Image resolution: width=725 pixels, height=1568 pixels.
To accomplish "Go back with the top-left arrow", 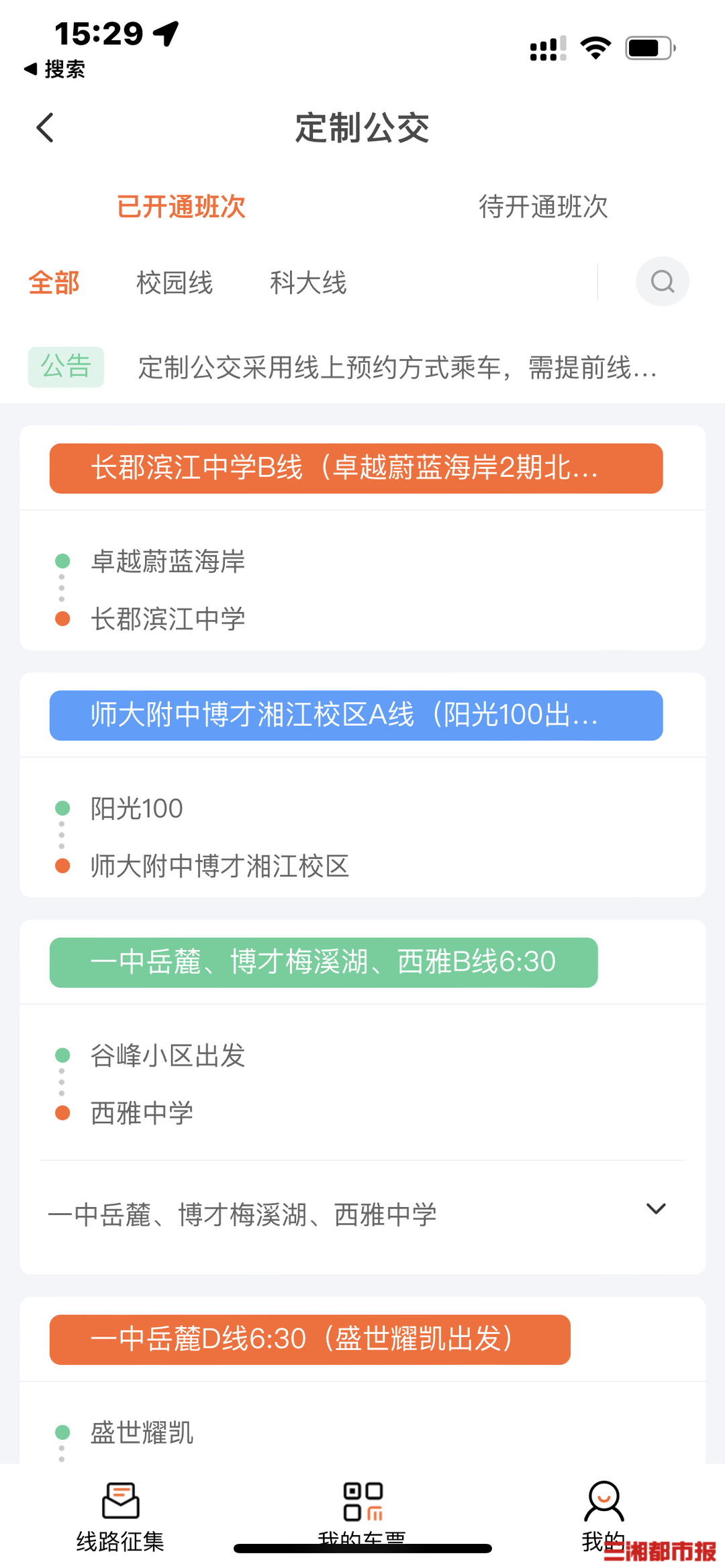I will tap(45, 127).
